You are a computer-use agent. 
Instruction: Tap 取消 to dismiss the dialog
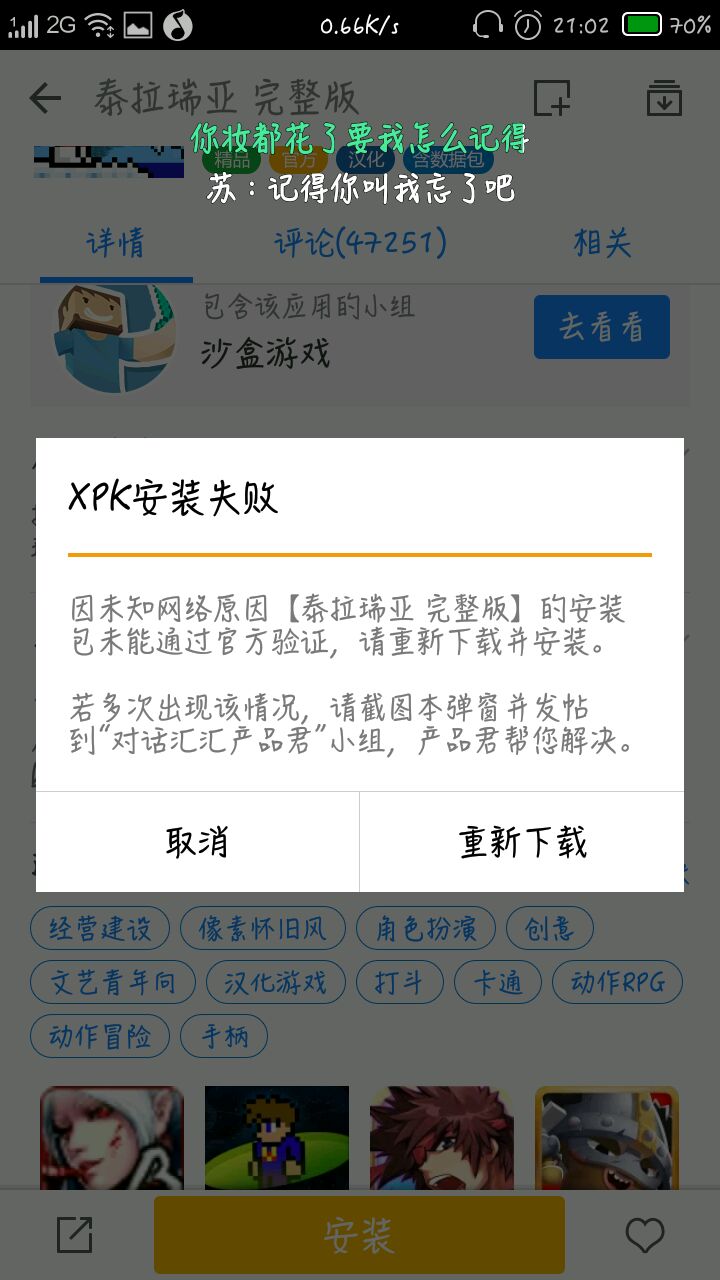tap(197, 842)
